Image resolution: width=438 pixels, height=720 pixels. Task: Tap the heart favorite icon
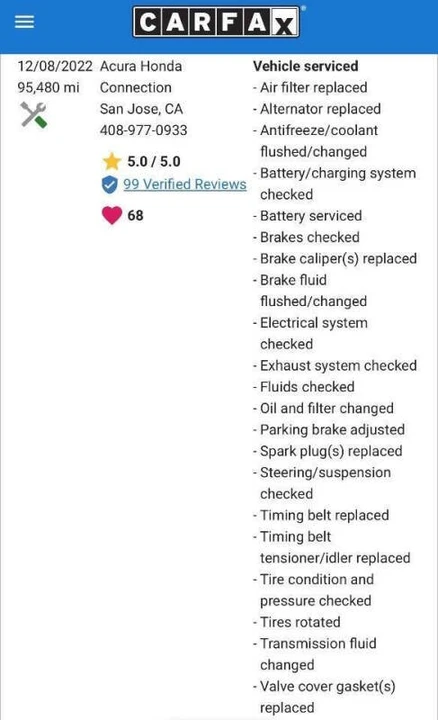112,215
